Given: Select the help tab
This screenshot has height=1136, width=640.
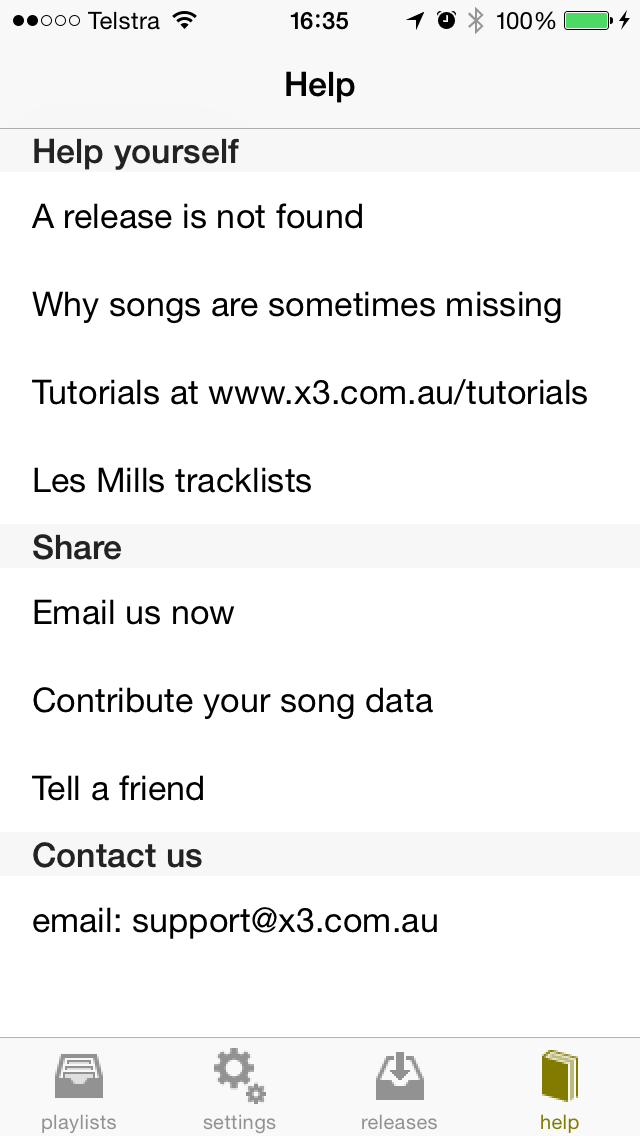Looking at the screenshot, I should pos(560,1088).
